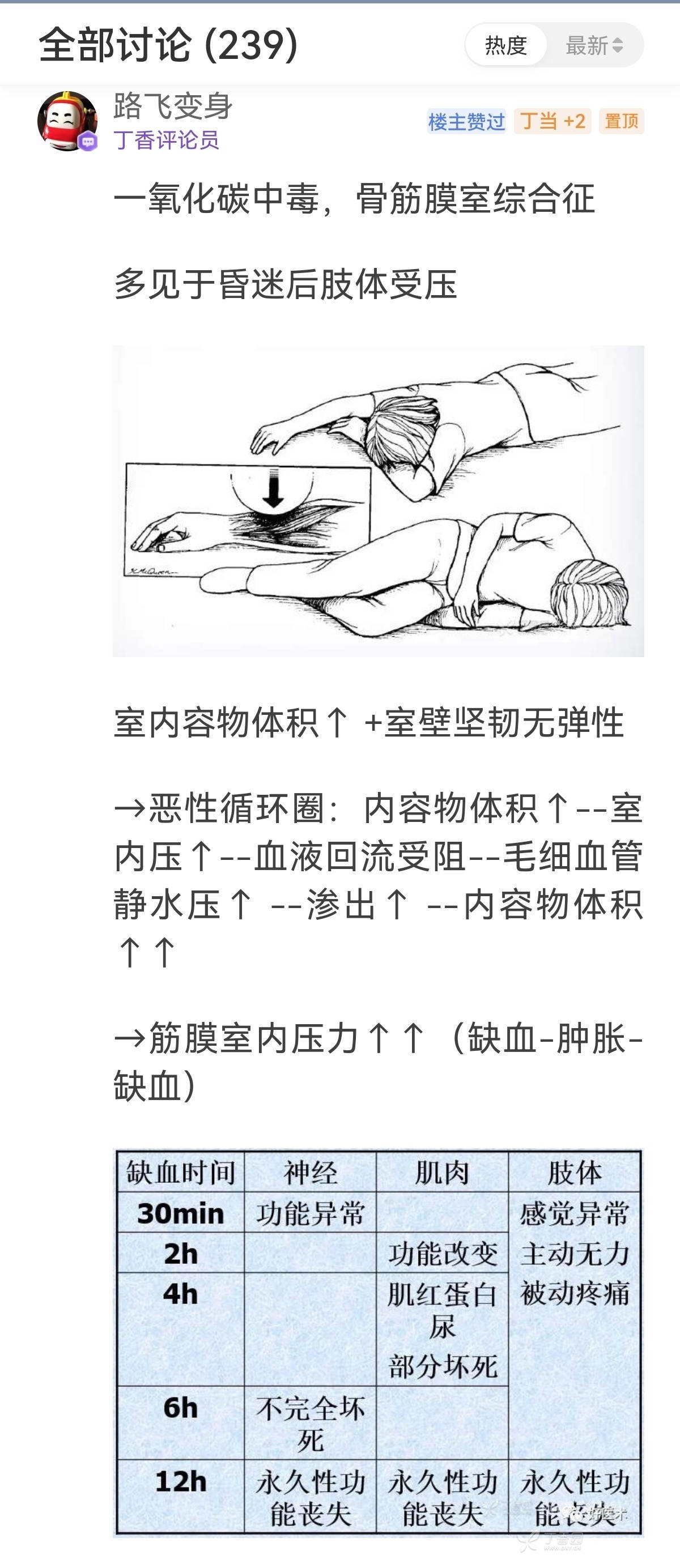Switch sorting to 热度
The width and height of the screenshot is (680, 1568).
click(x=505, y=46)
